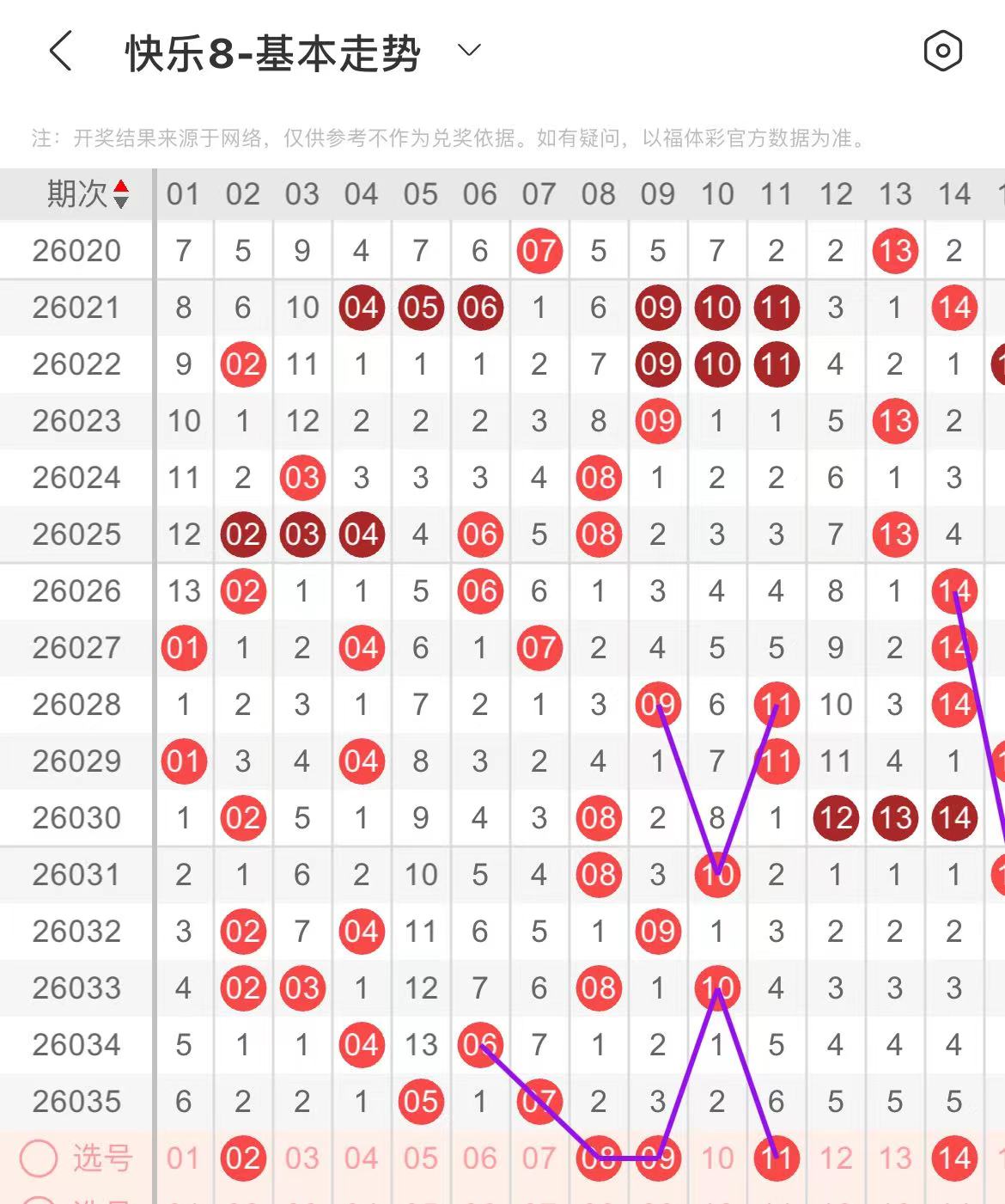Unselect number 14 in the 选号 row
Image resolution: width=1005 pixels, height=1204 pixels.
954,1158
